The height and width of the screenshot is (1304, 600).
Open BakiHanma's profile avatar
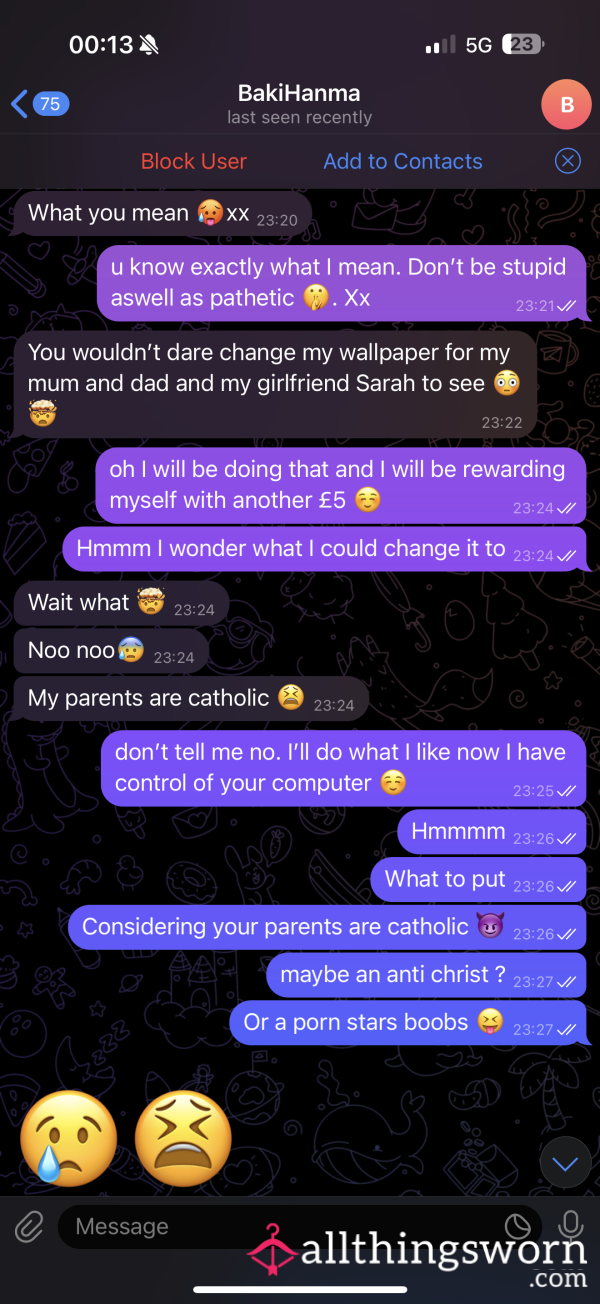567,104
